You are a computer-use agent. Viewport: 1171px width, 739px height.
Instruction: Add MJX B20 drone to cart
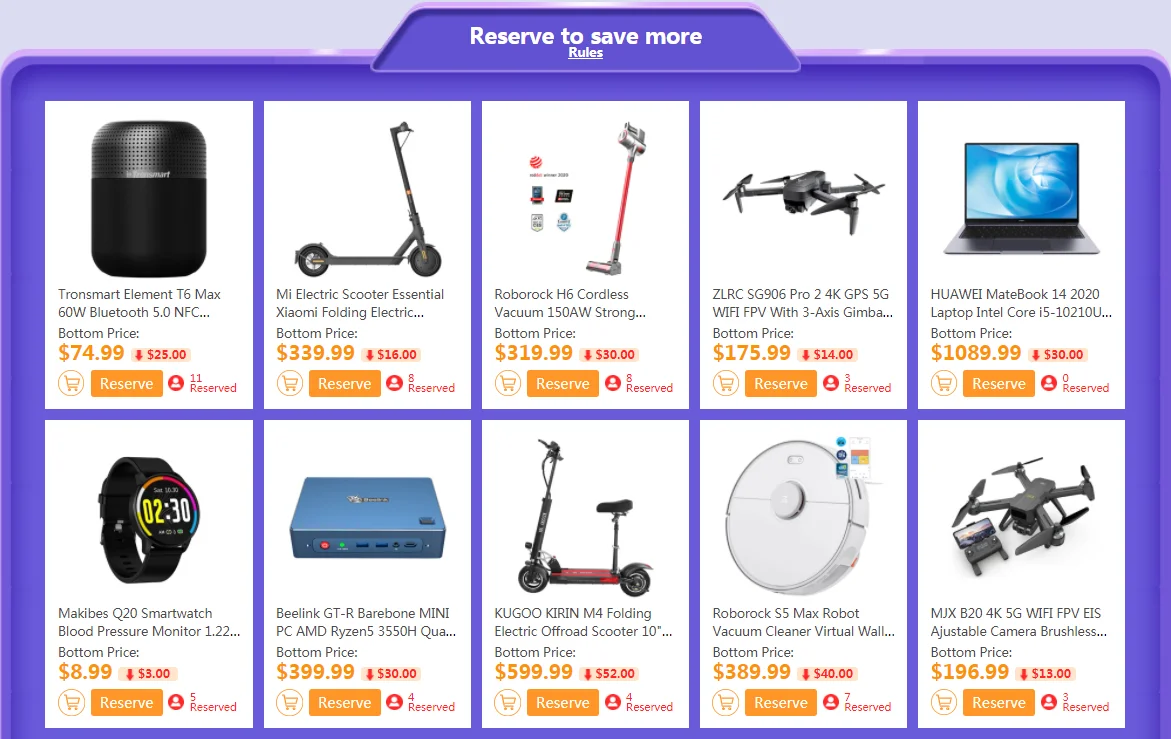pyautogui.click(x=943, y=703)
